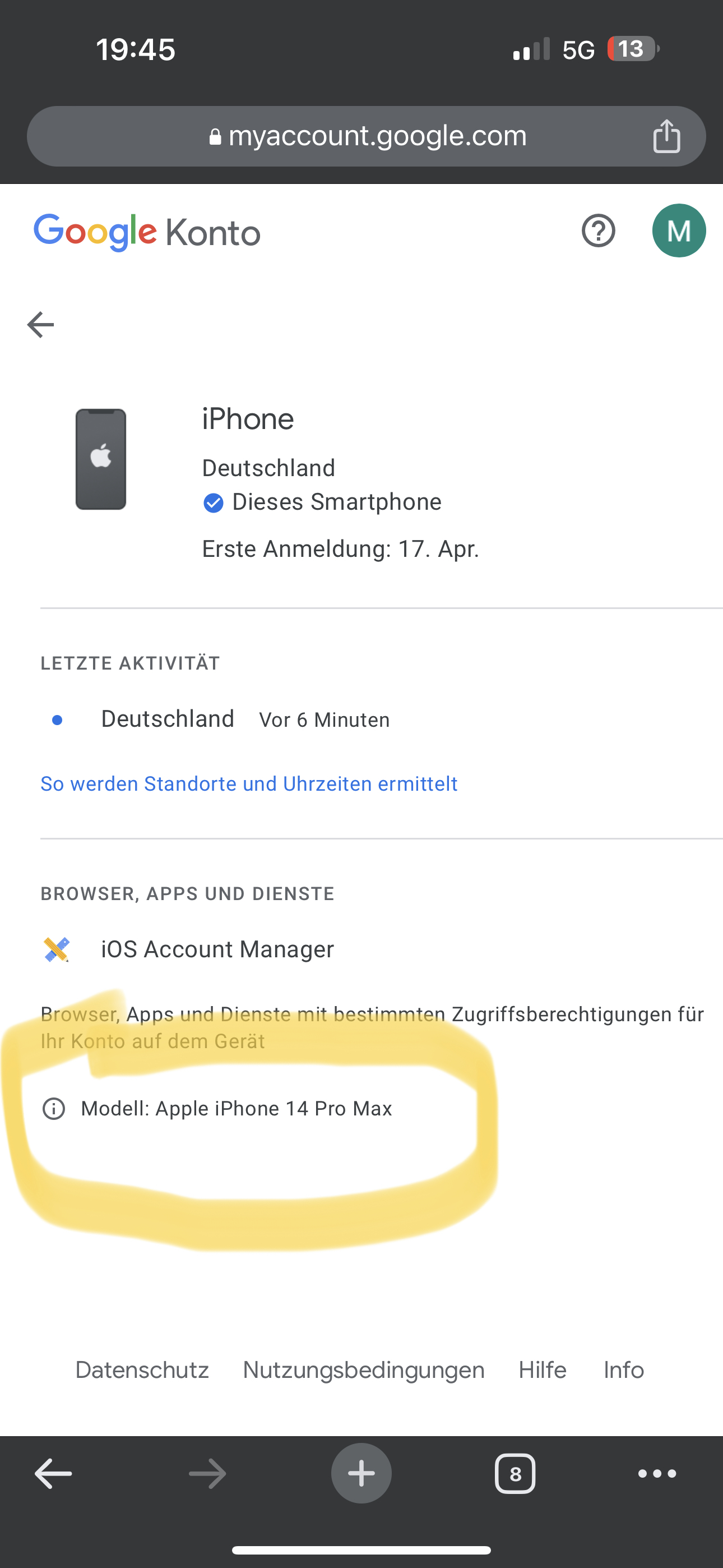Image resolution: width=723 pixels, height=1568 pixels.
Task: Open the browser three-dot menu
Action: coord(657,1474)
